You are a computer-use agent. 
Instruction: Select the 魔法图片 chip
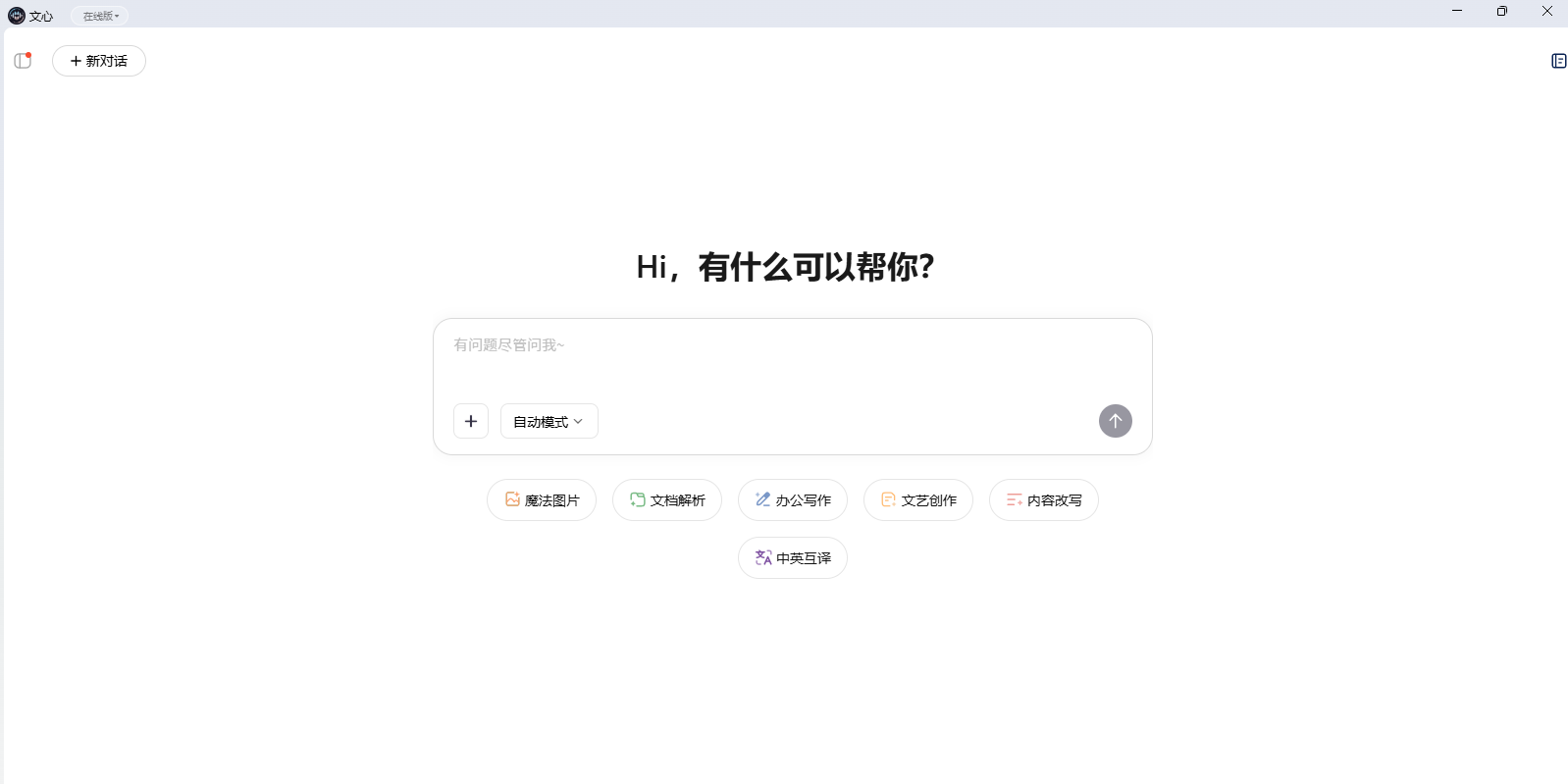click(x=542, y=500)
